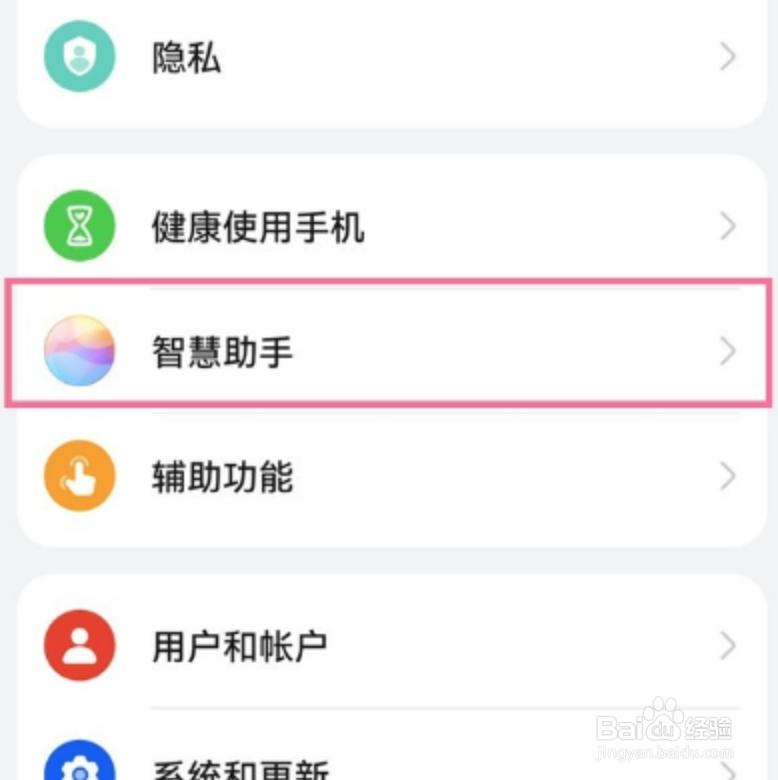Expand the 隐私 row chevron
The width and height of the screenshot is (778, 780).
point(728,57)
